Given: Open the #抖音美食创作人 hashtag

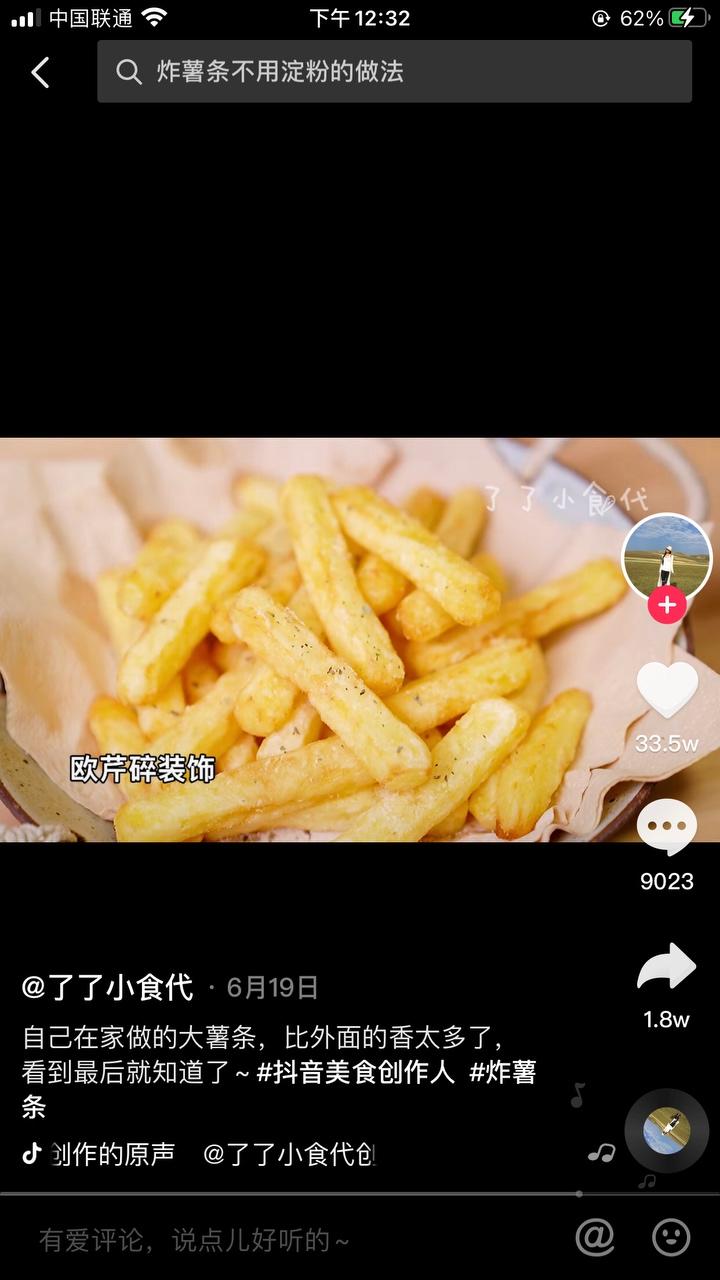Looking at the screenshot, I should pos(356,1073).
